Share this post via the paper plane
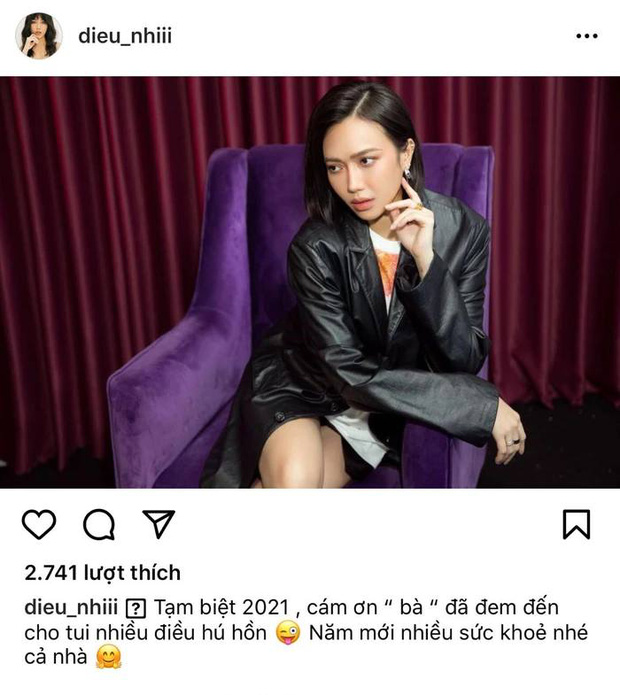Screen dimensions: 620x695 (x=158, y=524)
